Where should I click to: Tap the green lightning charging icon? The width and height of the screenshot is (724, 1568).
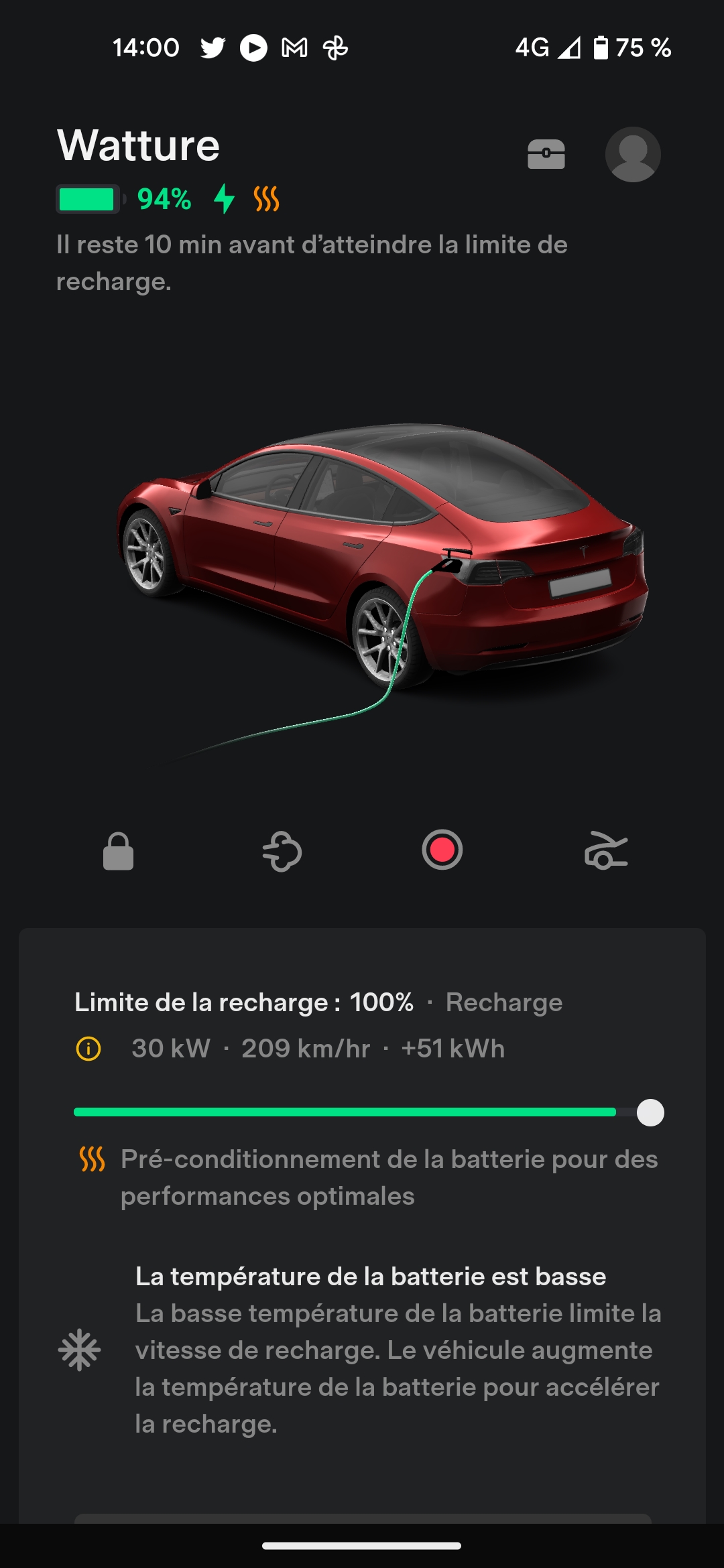(x=224, y=199)
